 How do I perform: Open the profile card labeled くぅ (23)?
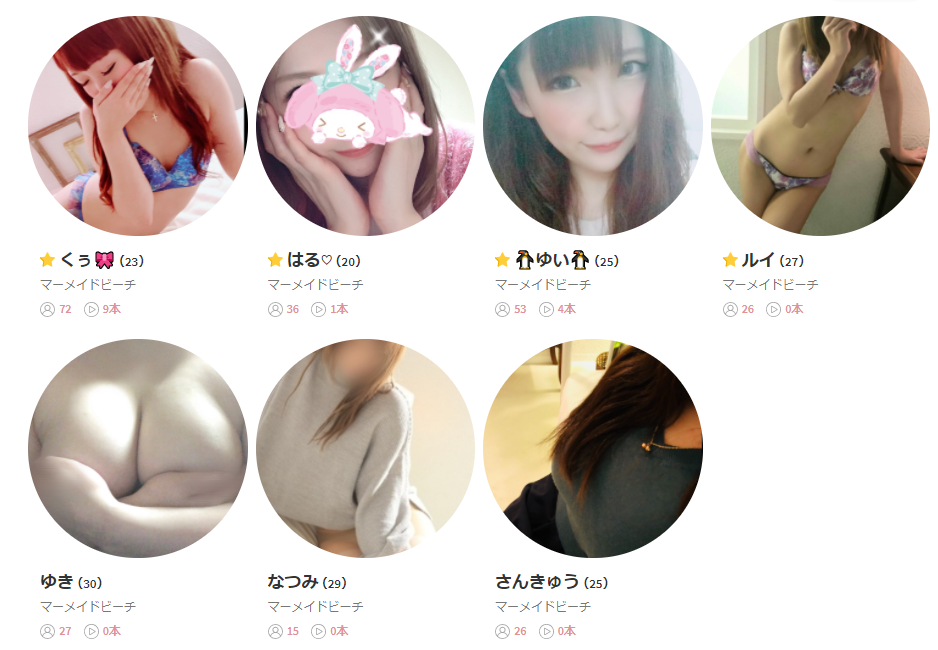[x=137, y=126]
